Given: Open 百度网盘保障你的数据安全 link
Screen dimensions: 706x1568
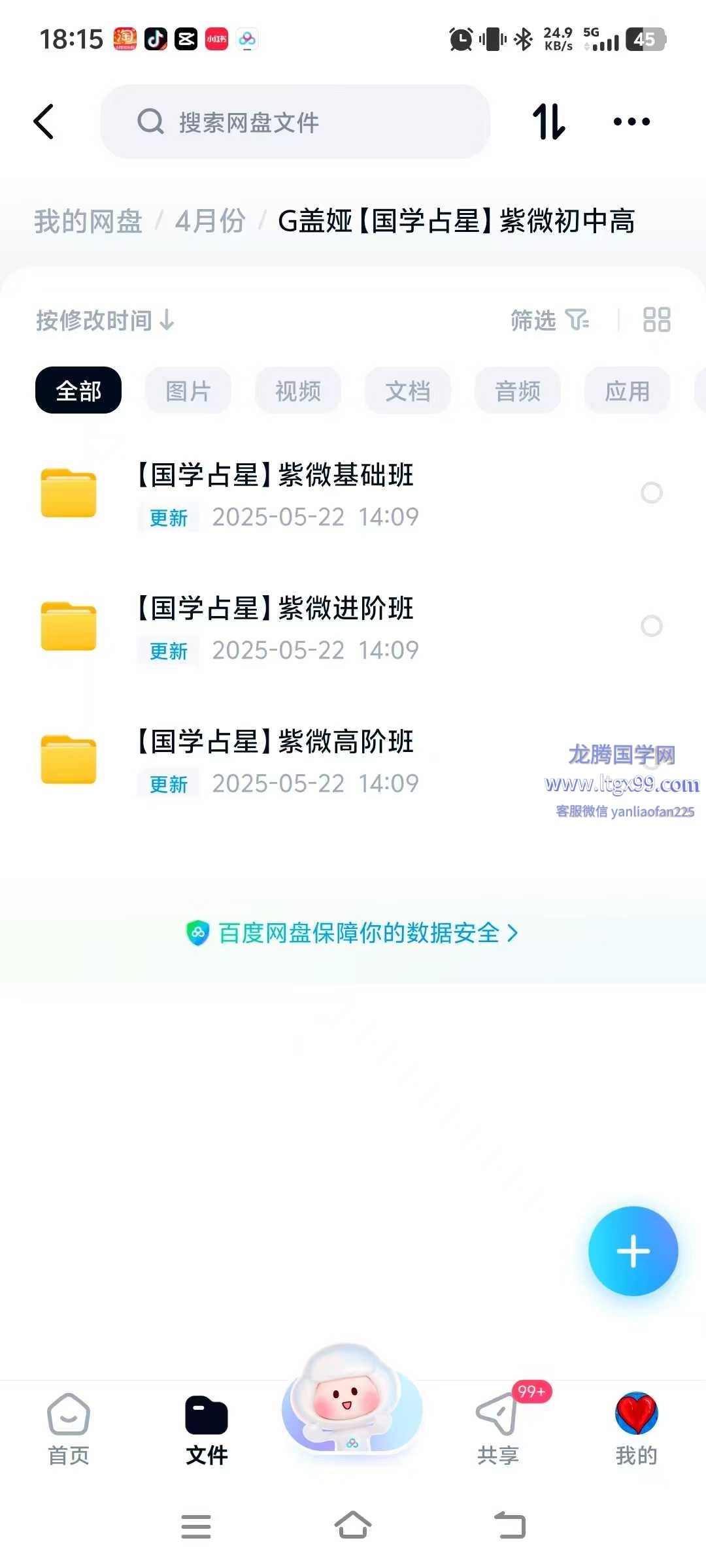Looking at the screenshot, I should tap(353, 933).
